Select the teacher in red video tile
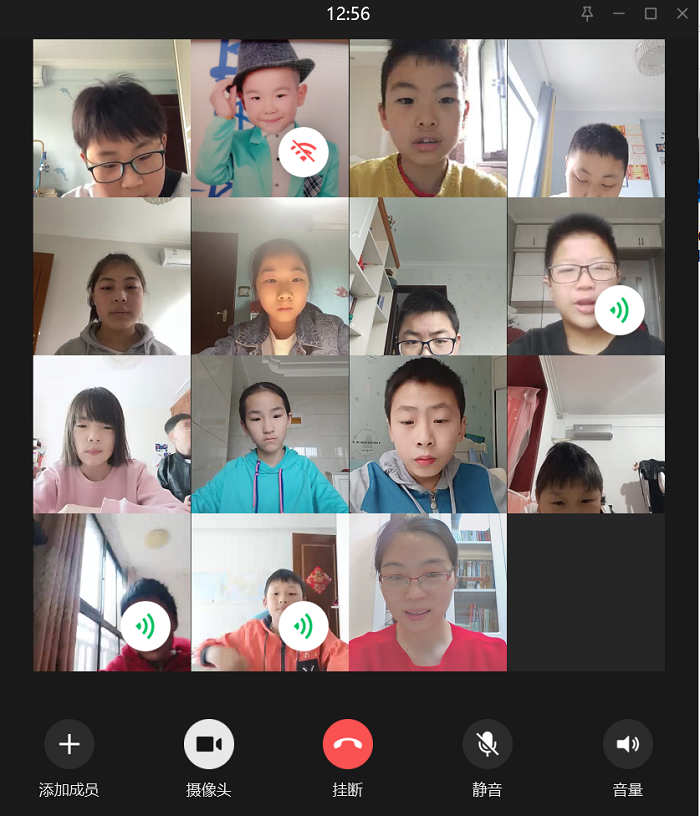Image resolution: width=700 pixels, height=816 pixels. 428,592
